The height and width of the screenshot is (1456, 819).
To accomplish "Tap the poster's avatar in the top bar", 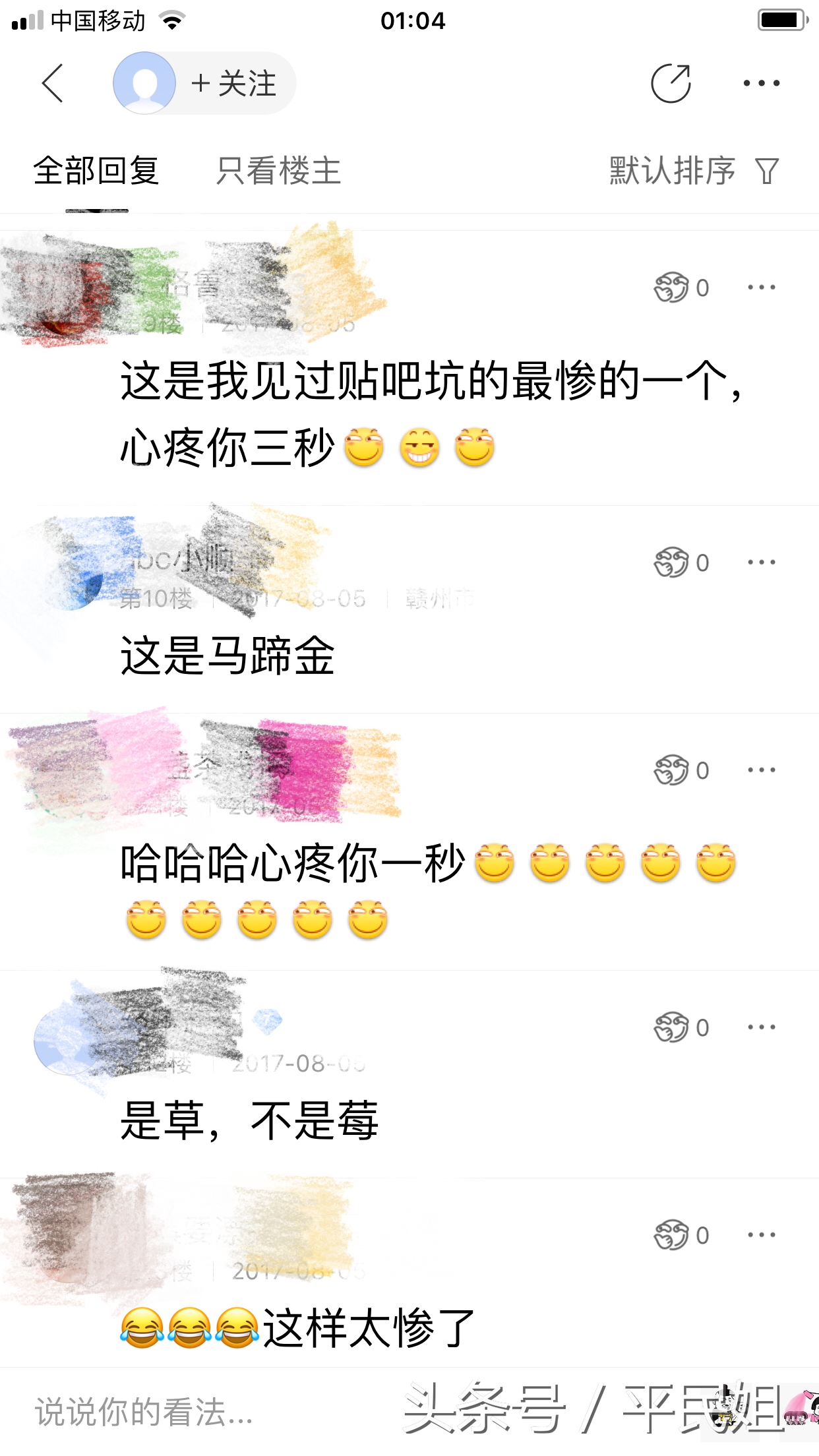I will (x=144, y=84).
